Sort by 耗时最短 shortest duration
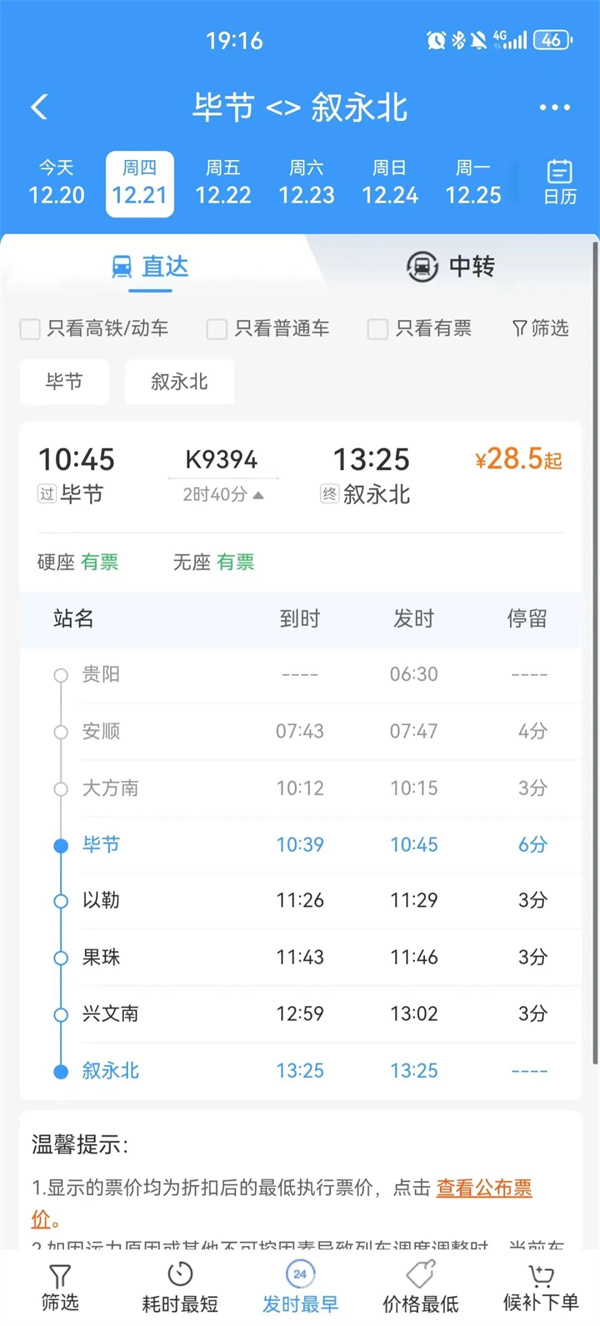 pyautogui.click(x=180, y=1288)
